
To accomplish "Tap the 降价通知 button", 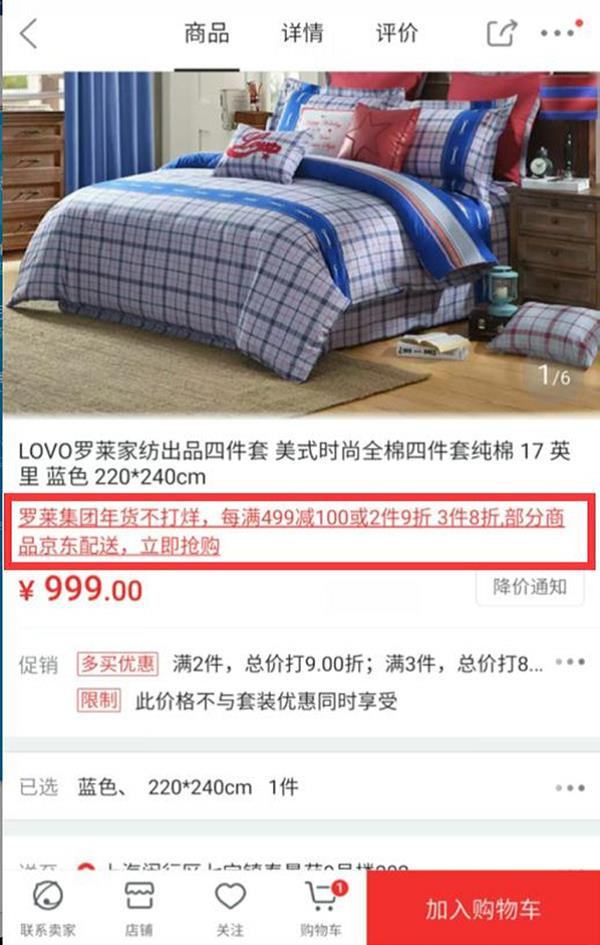I will click(530, 587).
